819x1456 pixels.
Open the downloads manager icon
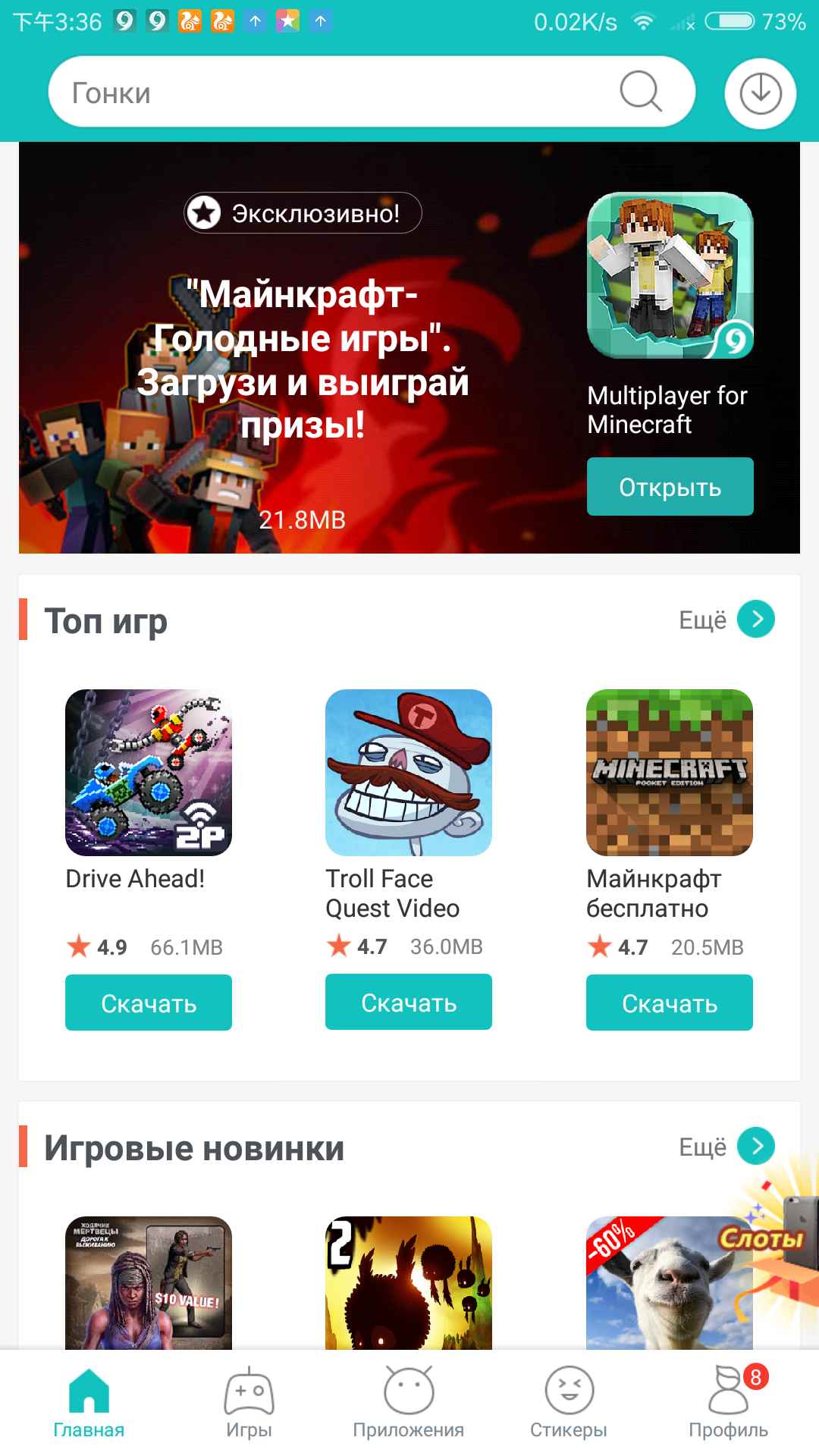click(760, 93)
